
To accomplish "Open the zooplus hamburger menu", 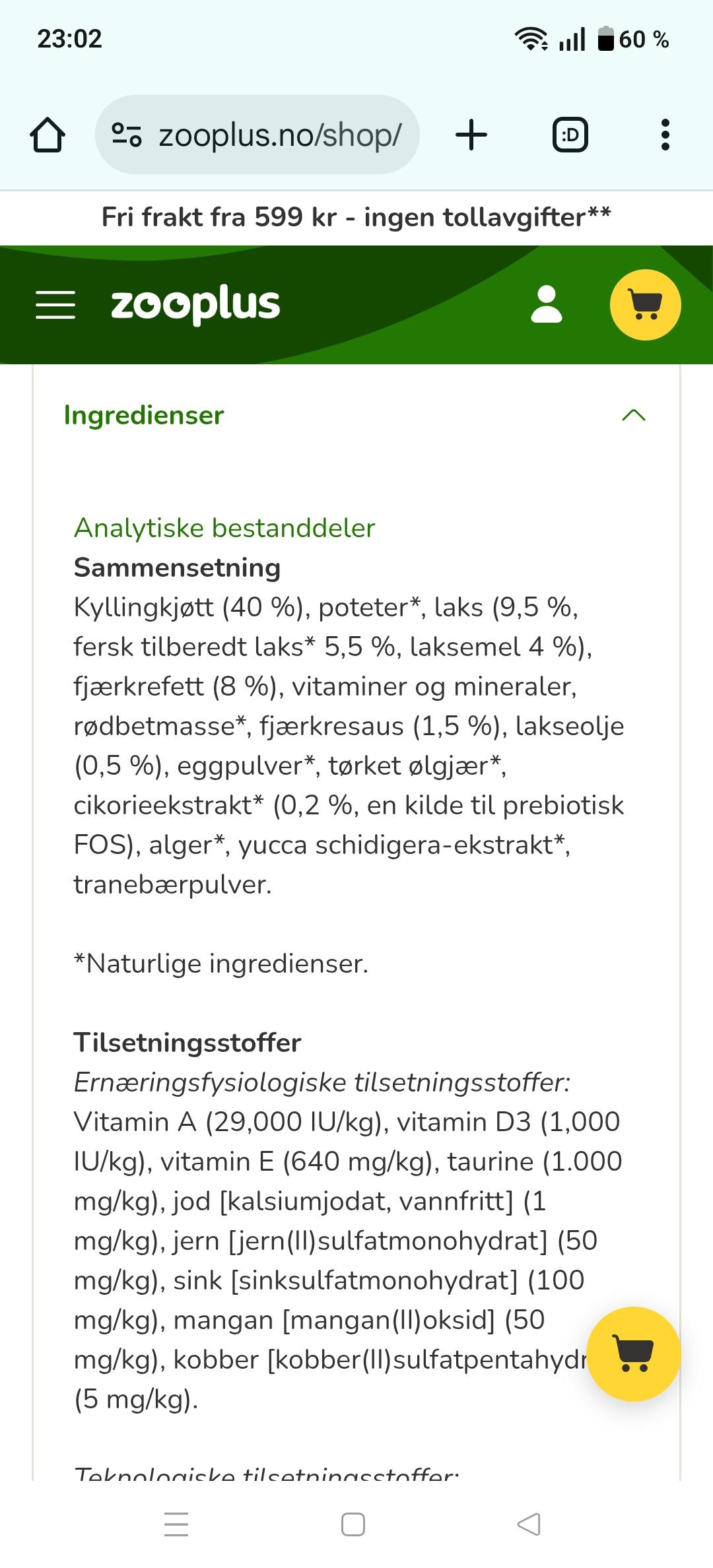I will click(x=55, y=305).
